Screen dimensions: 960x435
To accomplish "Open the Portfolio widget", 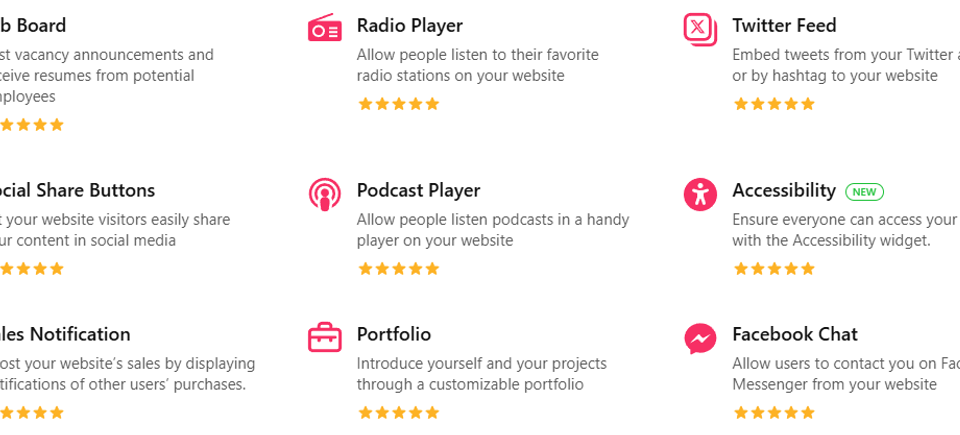I will click(393, 335).
